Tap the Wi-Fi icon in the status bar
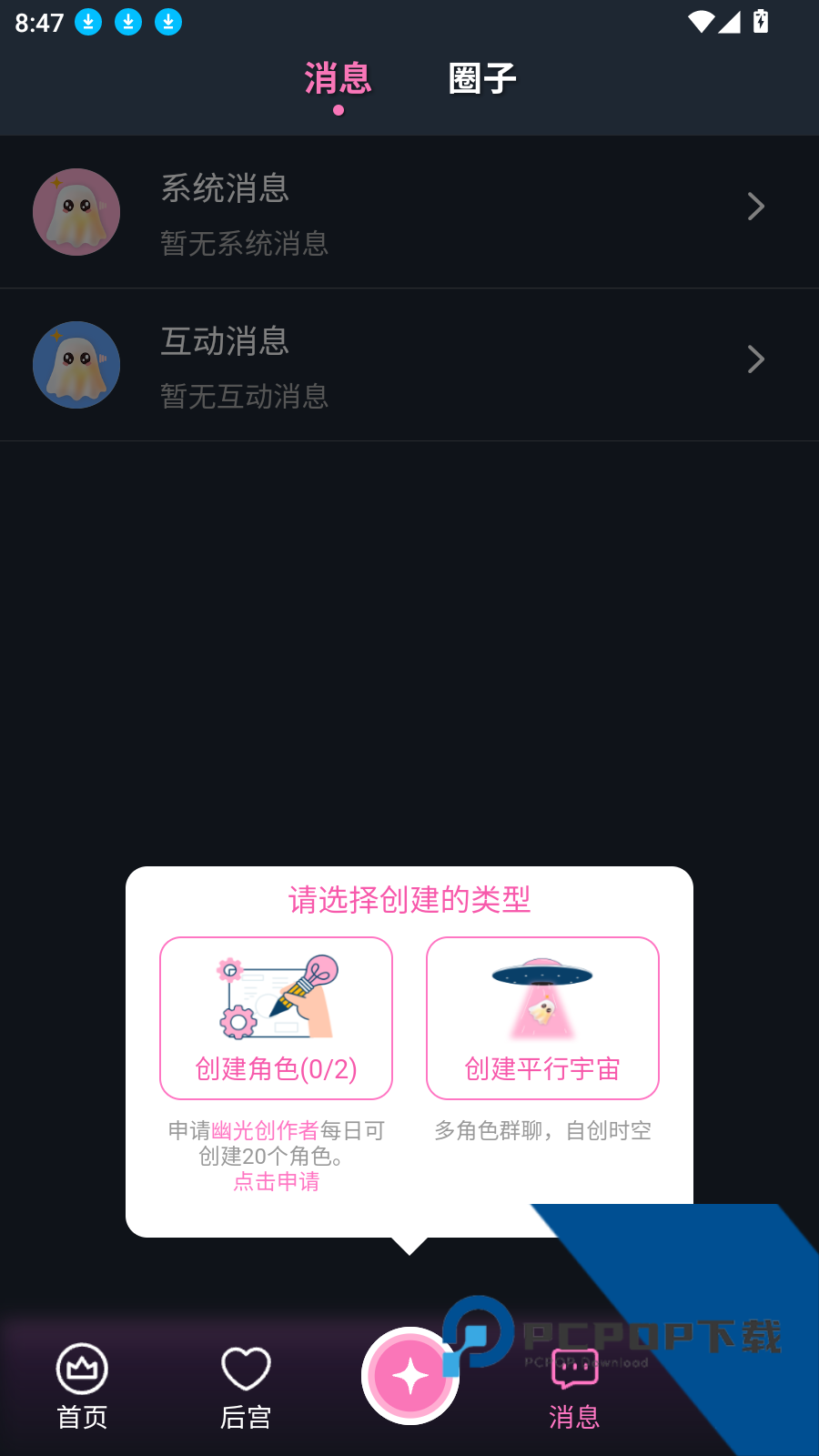 pos(699,22)
